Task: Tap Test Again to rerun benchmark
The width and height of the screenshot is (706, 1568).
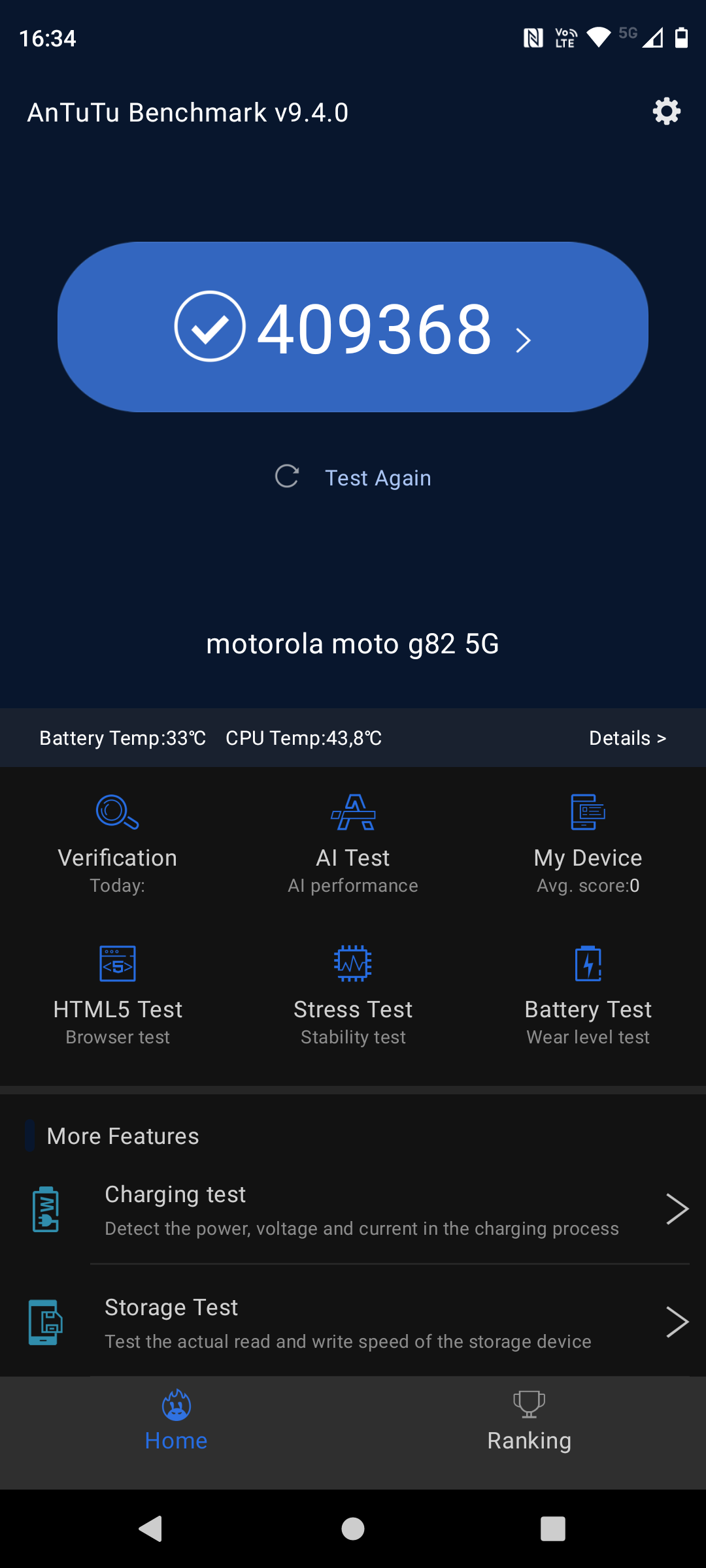Action: [x=353, y=478]
